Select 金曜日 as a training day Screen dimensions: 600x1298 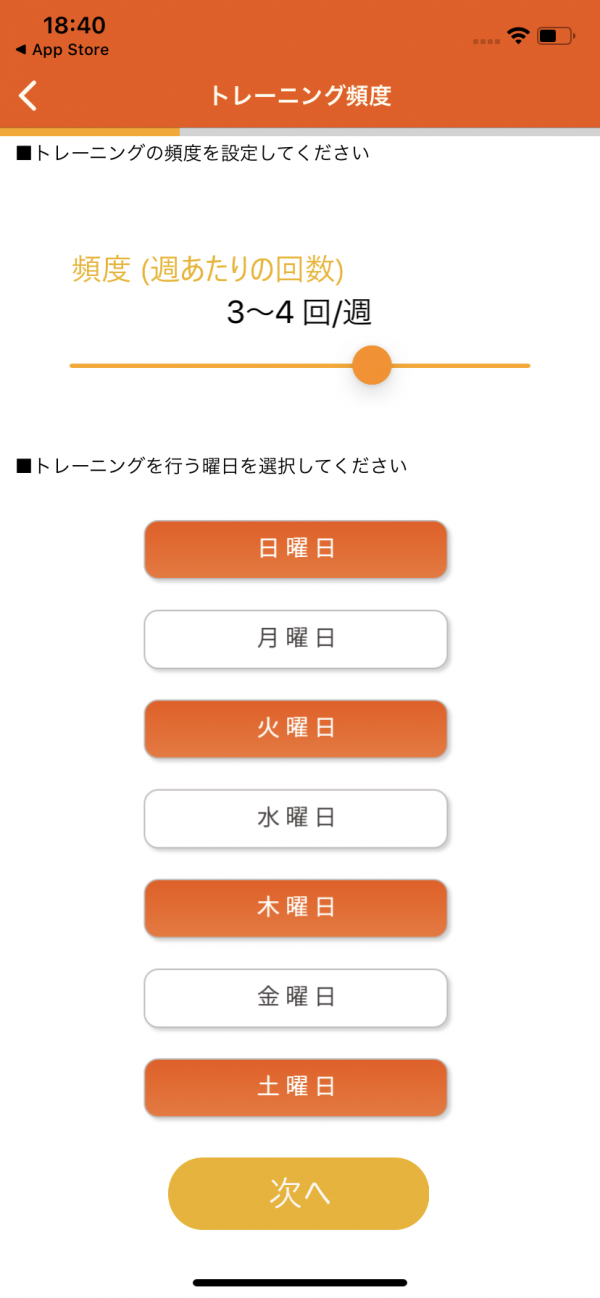(x=296, y=997)
